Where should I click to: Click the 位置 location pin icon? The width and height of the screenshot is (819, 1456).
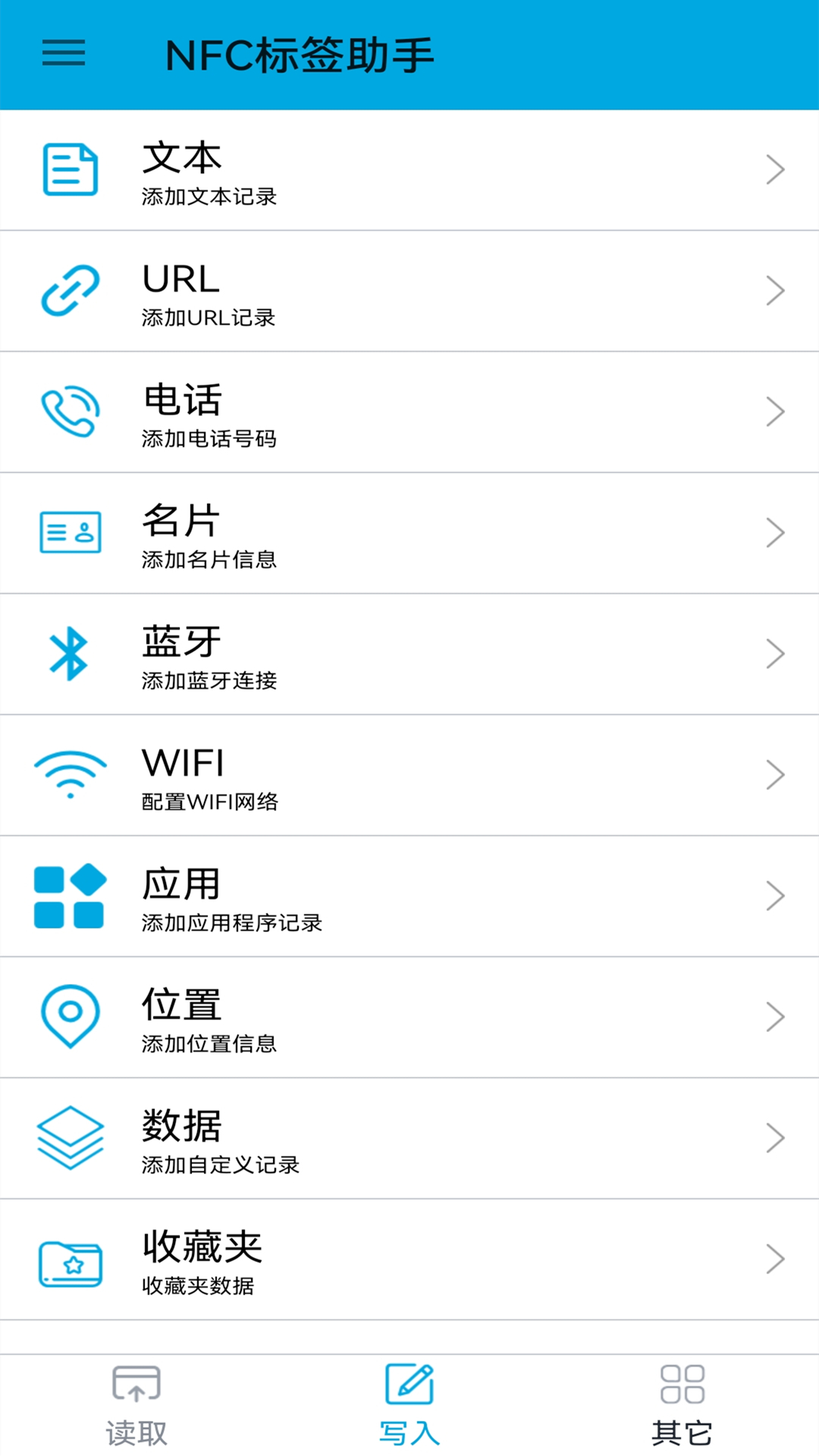click(x=70, y=1017)
